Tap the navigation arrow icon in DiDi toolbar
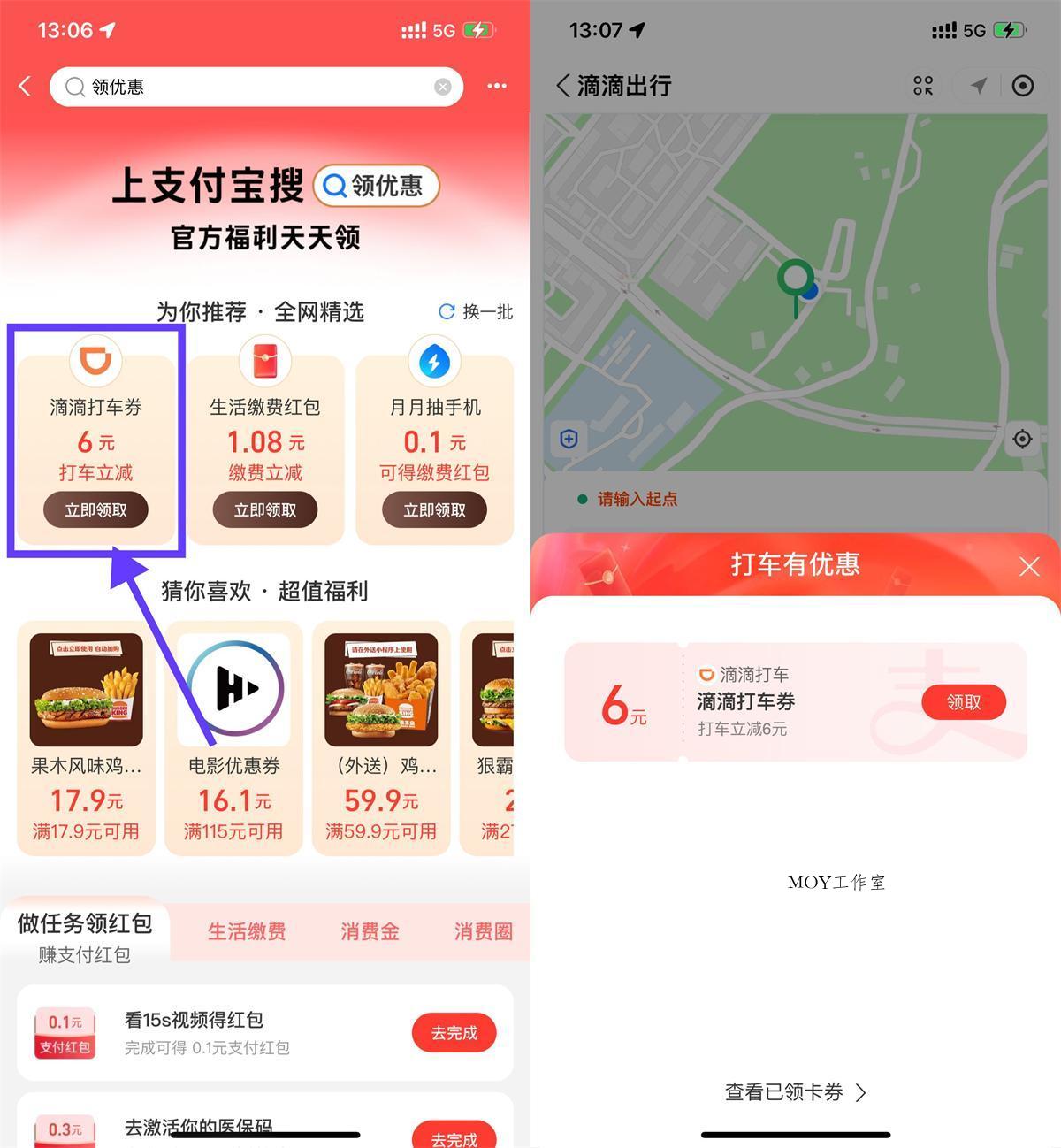The image size is (1061, 1148). click(x=978, y=85)
